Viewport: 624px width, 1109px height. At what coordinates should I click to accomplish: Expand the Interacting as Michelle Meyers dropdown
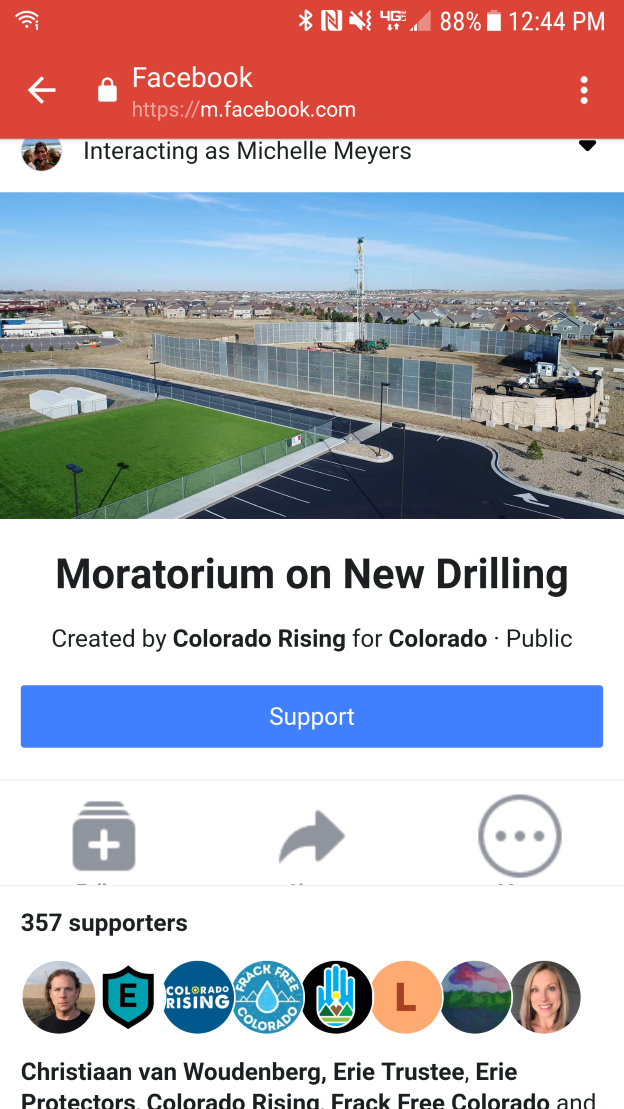pyautogui.click(x=587, y=147)
